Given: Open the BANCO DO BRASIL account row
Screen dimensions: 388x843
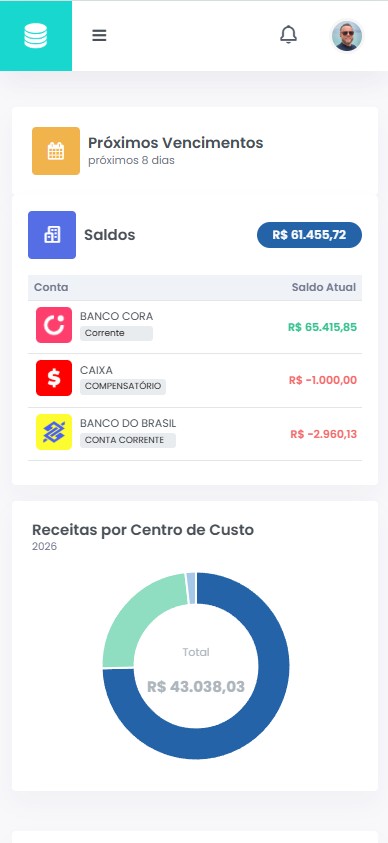Looking at the screenshot, I should point(195,434).
